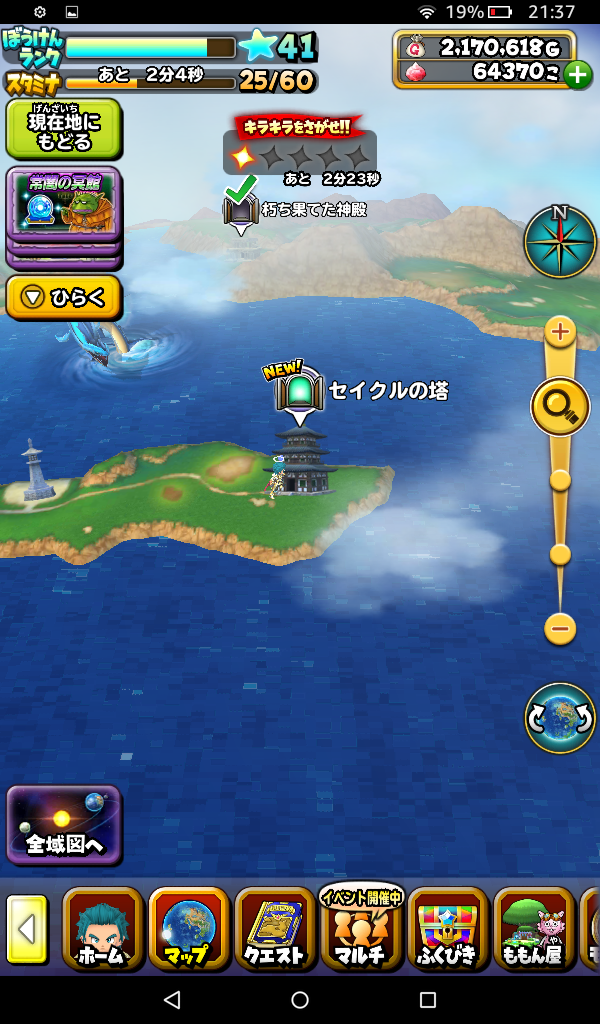Screen dimensions: 600x1024
Task: Tap 現在地にもどる button
Action: click(63, 128)
